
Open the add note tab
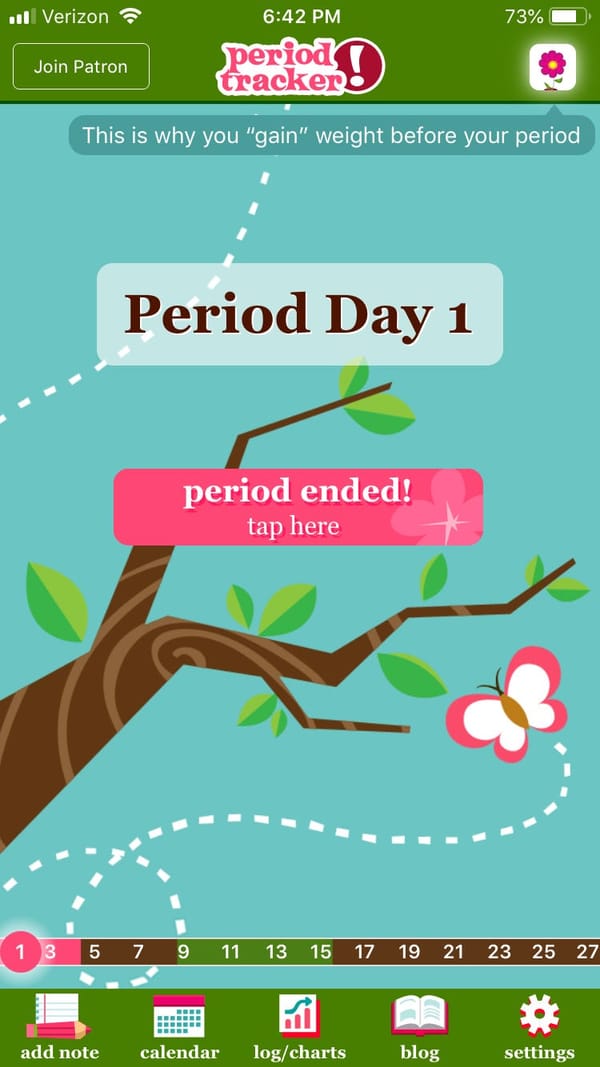pos(59,1027)
